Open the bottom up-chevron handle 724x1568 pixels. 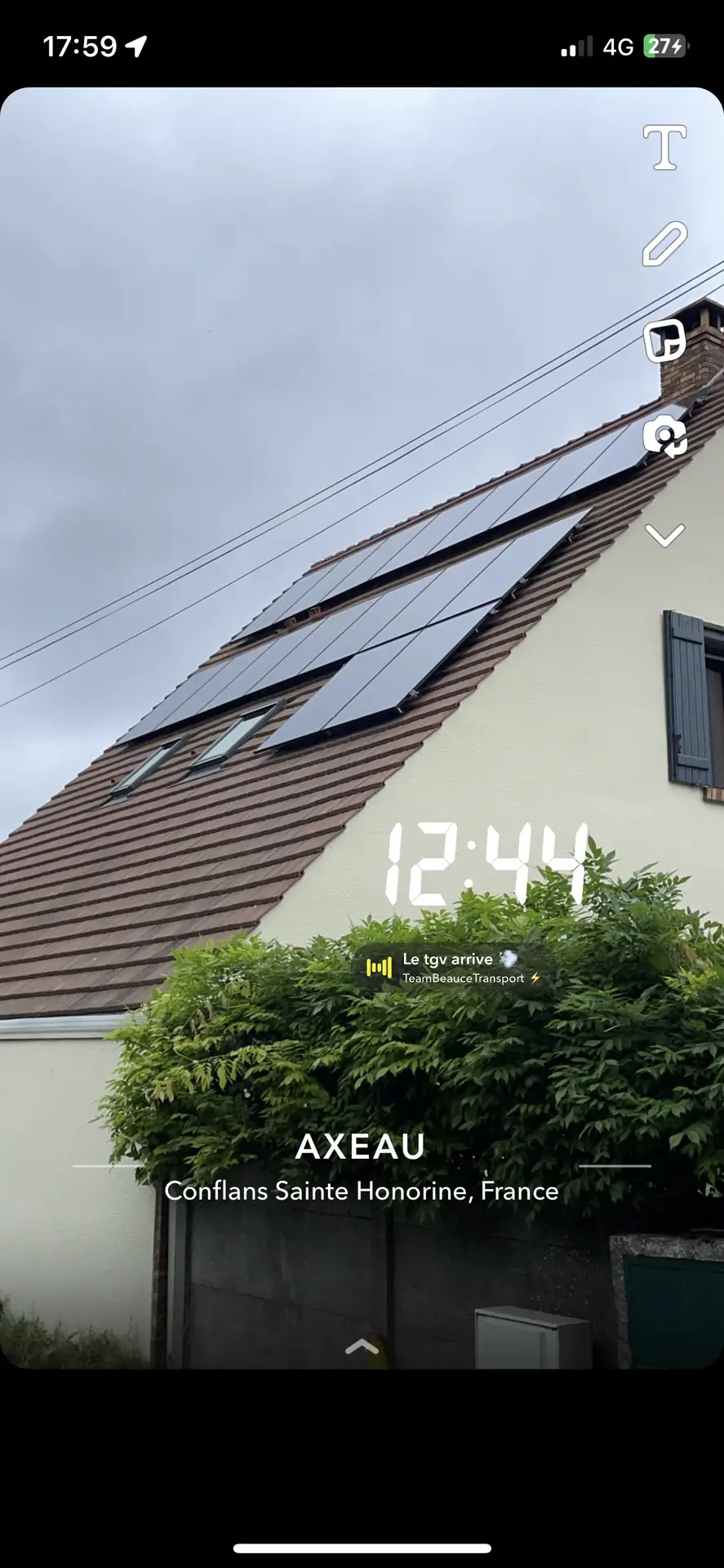pyautogui.click(x=362, y=1347)
